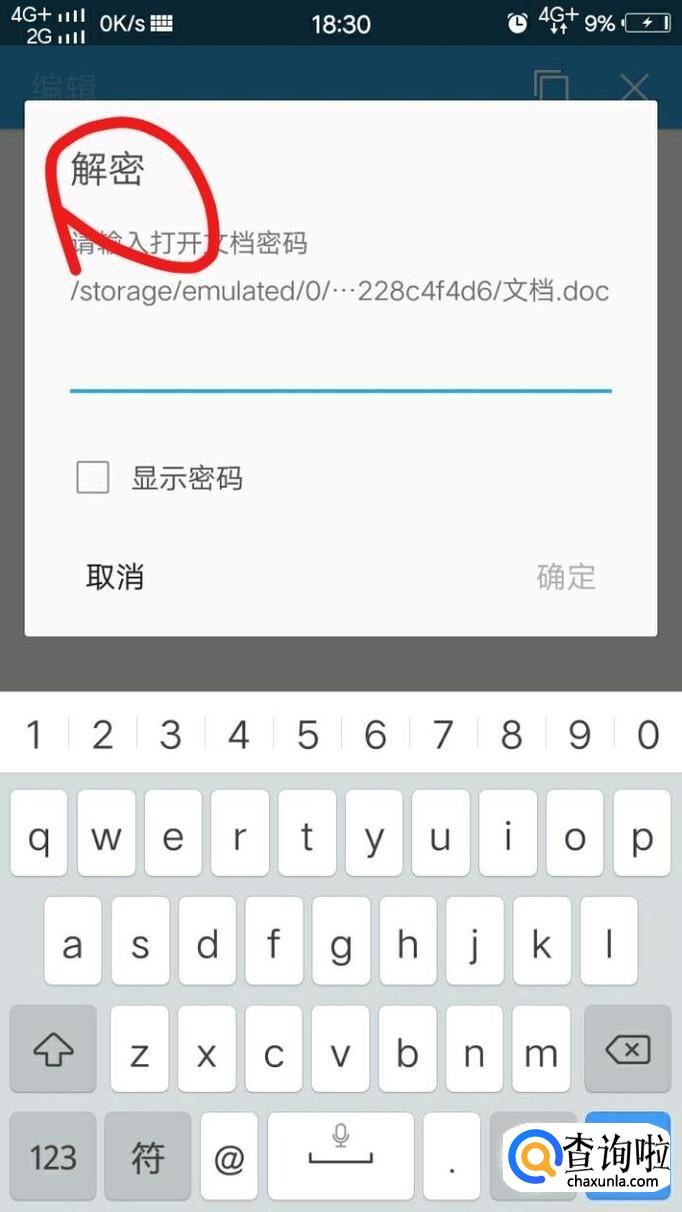Open the 符 symbols keyboard
This screenshot has height=1212, width=682.
148,1157
